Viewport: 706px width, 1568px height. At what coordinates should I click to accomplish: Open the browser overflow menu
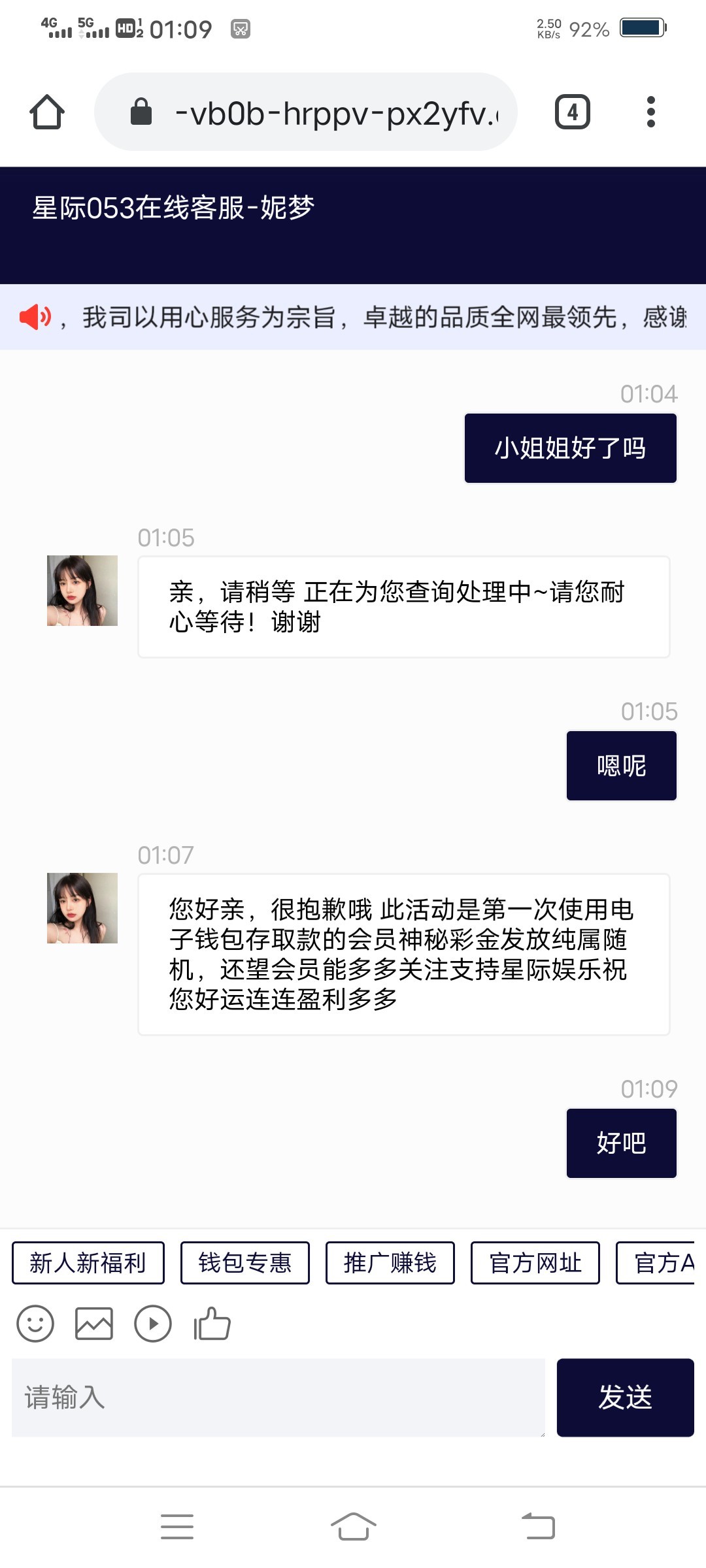(650, 112)
